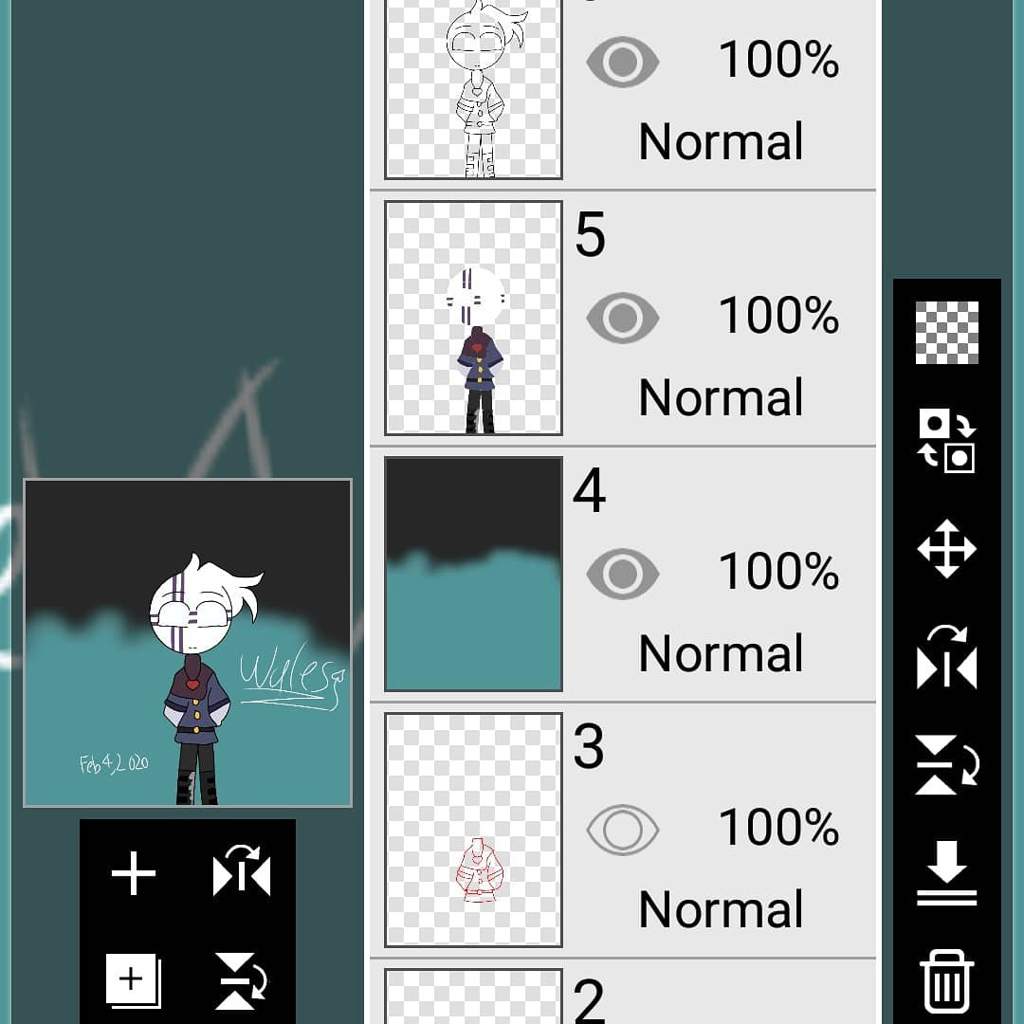
Task: Tap the swap layers icon in right toolbar
Action: click(946, 440)
